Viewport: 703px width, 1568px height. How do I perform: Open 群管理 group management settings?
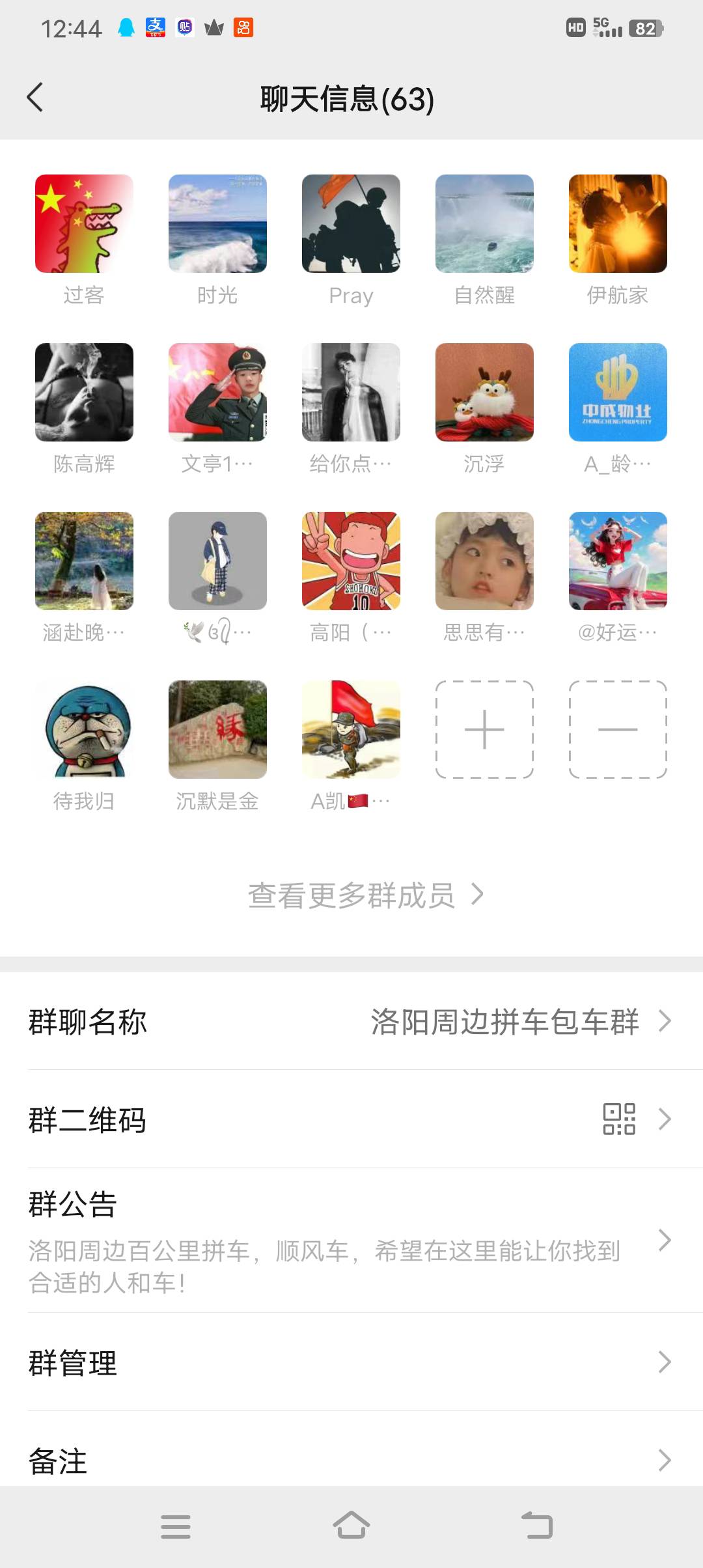tap(351, 1362)
